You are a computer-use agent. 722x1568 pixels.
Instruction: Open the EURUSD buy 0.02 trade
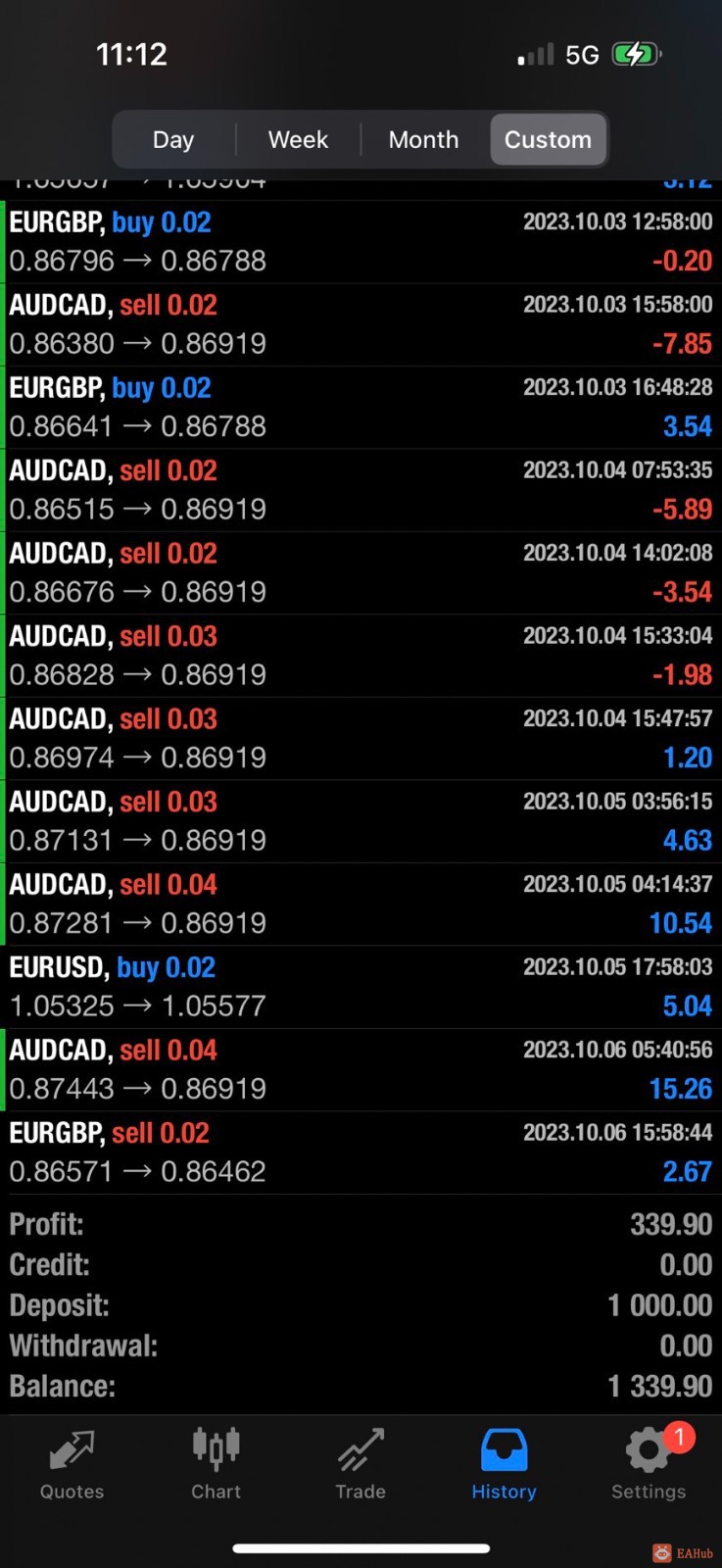point(361,986)
